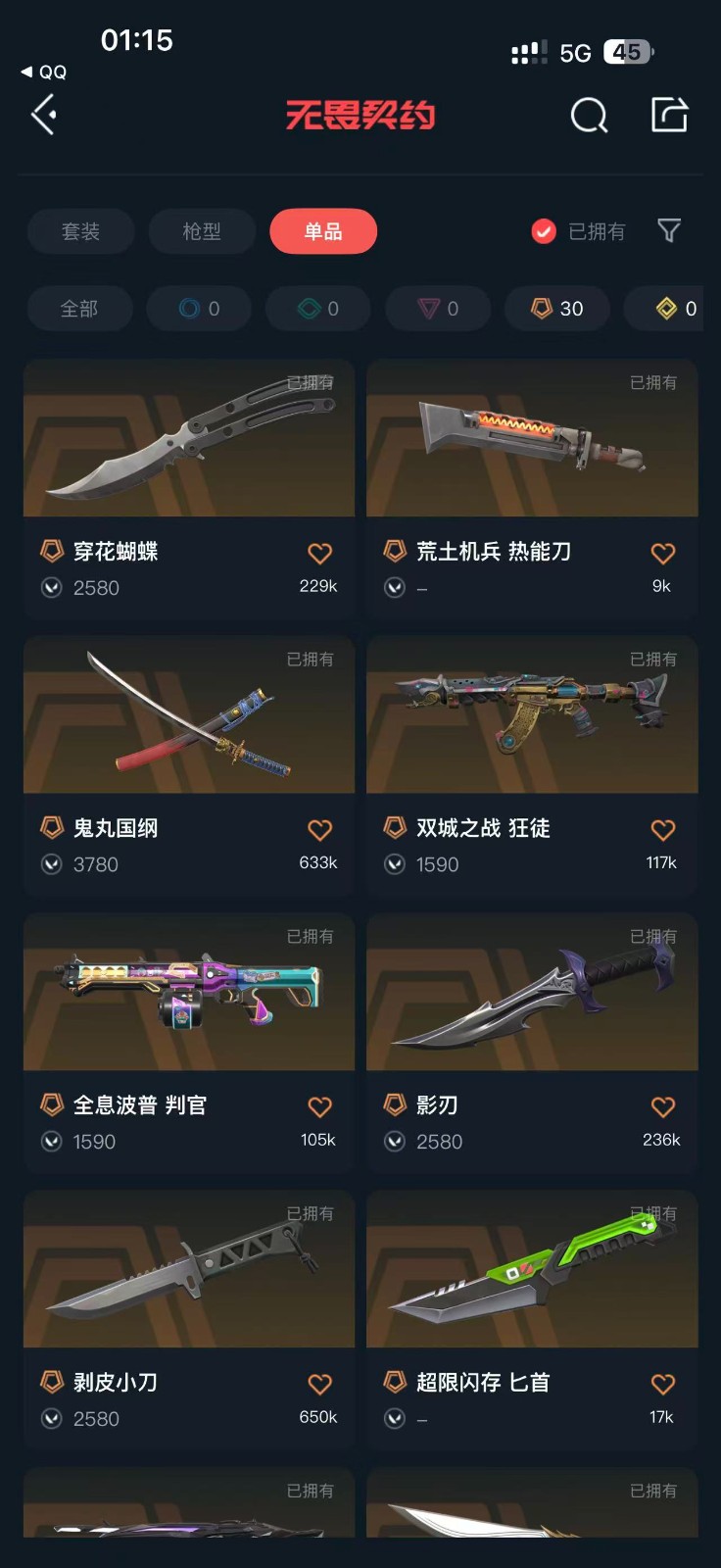The image size is (721, 1568).
Task: Select the 全部 filter chip
Action: (79, 309)
